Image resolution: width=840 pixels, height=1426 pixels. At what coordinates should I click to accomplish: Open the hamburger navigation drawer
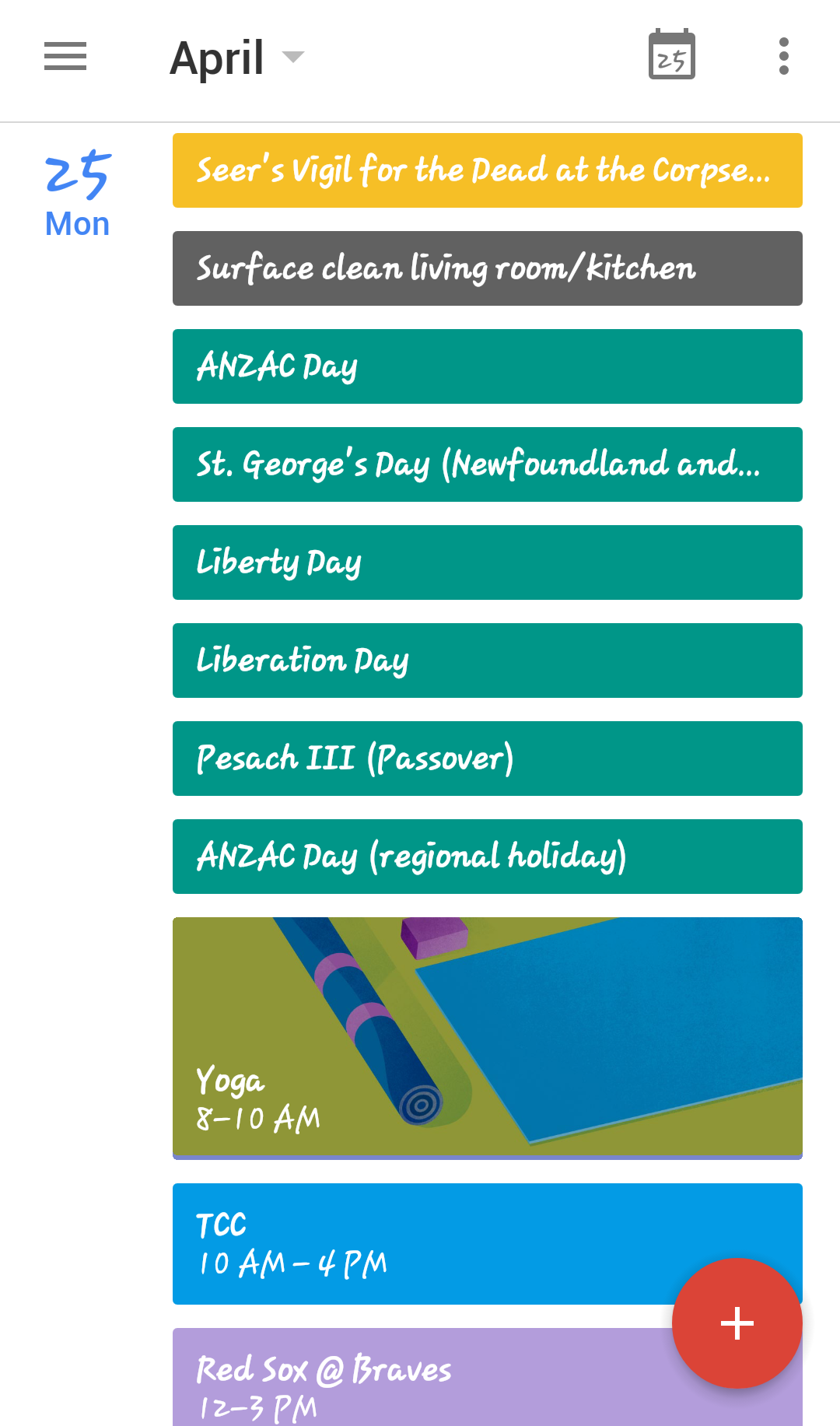pyautogui.click(x=65, y=56)
